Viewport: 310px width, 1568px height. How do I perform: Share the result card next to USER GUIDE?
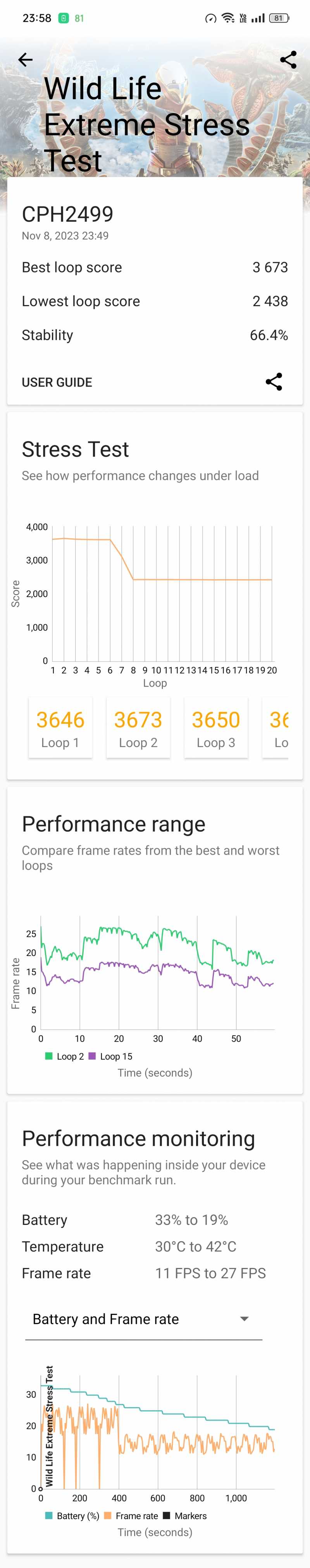pyautogui.click(x=274, y=382)
